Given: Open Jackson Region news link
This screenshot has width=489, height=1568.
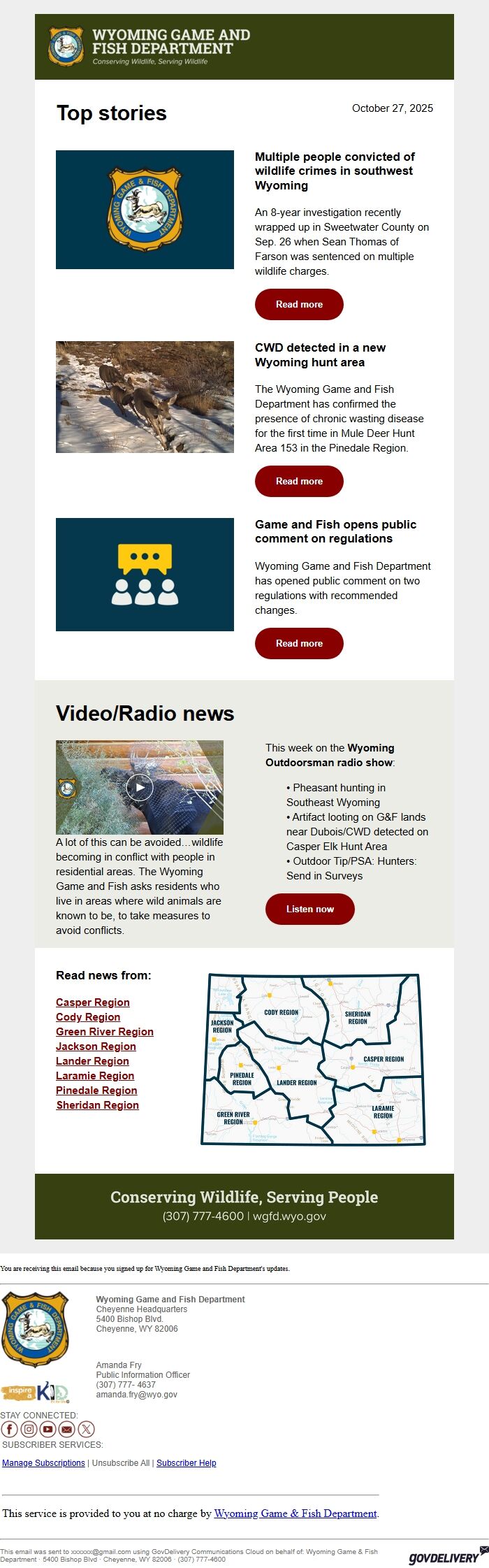Looking at the screenshot, I should point(96,1046).
